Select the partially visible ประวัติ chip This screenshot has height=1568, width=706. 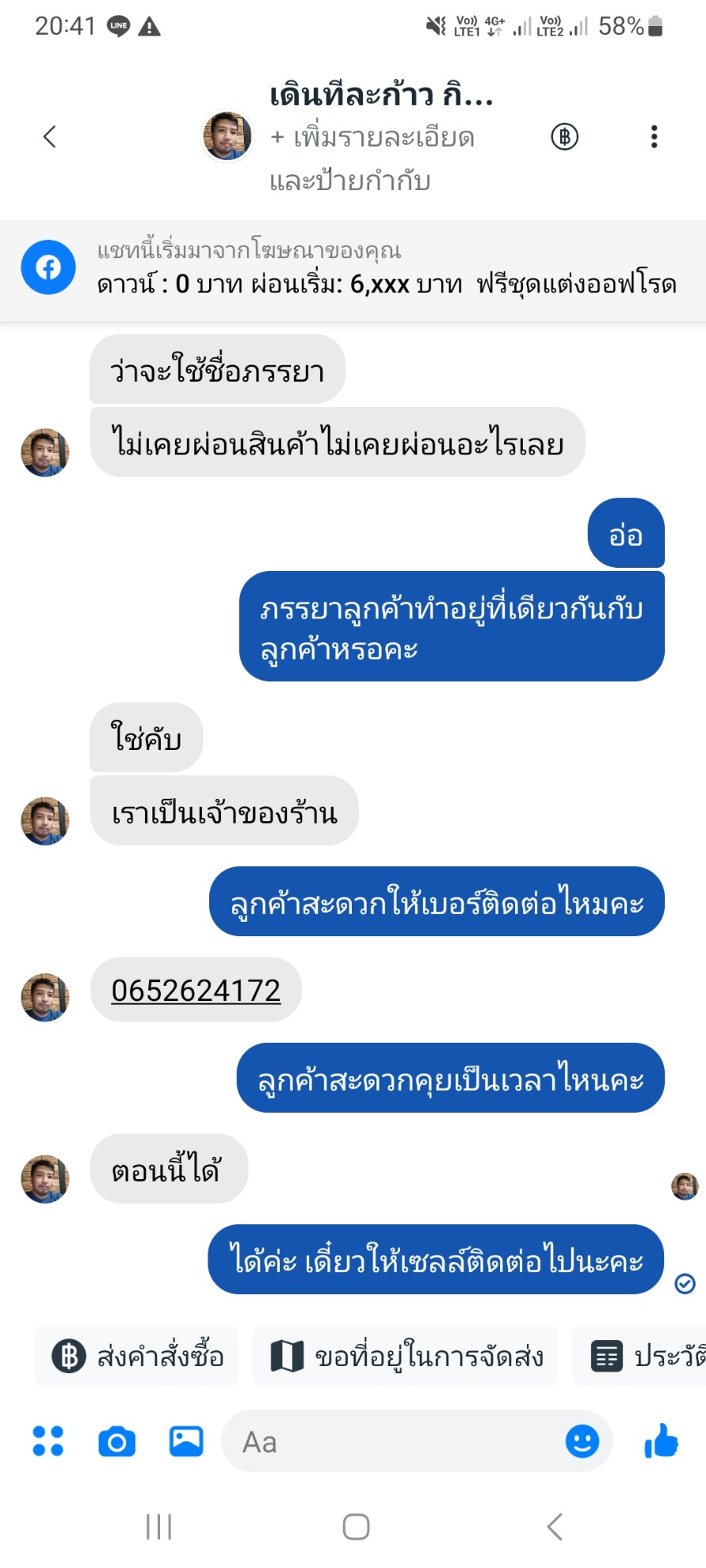[x=639, y=1356]
